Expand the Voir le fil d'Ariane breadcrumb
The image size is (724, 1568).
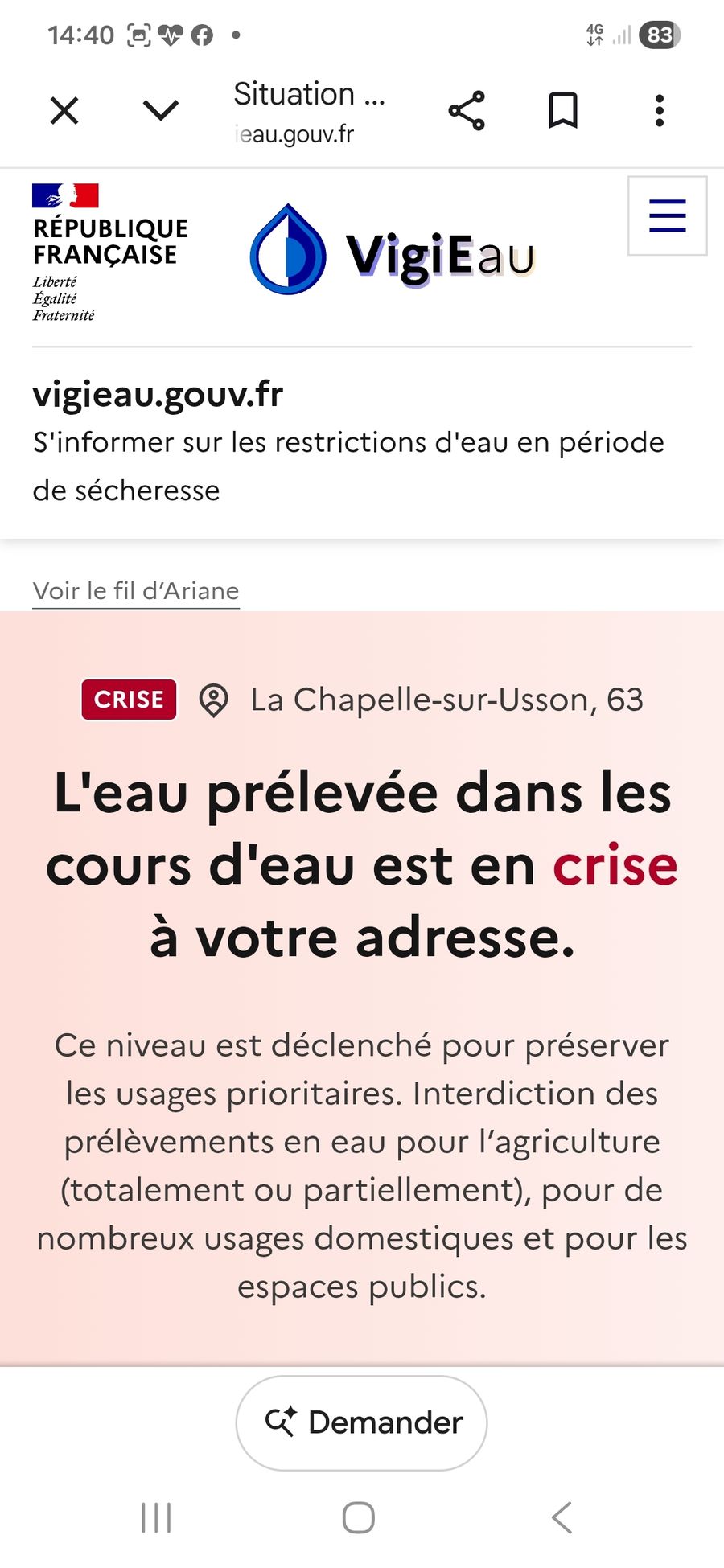136,591
